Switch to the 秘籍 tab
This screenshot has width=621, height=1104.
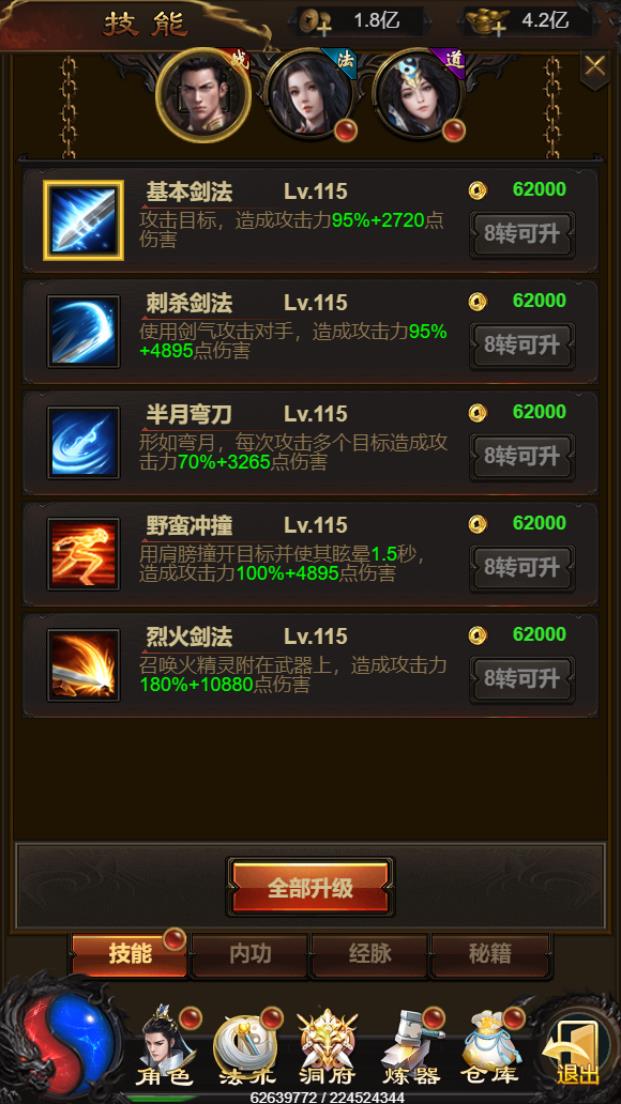pos(489,954)
